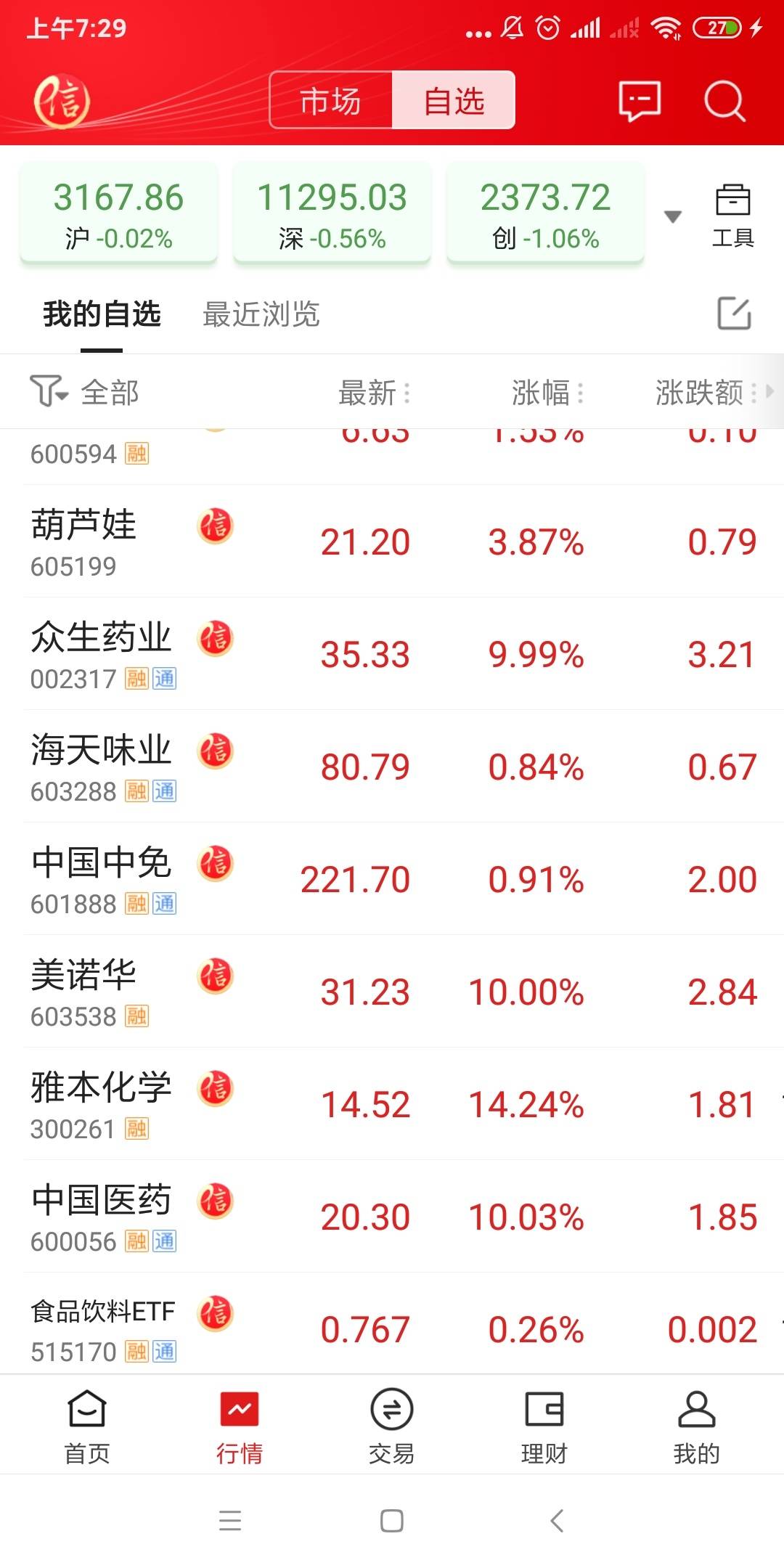Open the 工具 toolbox

[732, 215]
